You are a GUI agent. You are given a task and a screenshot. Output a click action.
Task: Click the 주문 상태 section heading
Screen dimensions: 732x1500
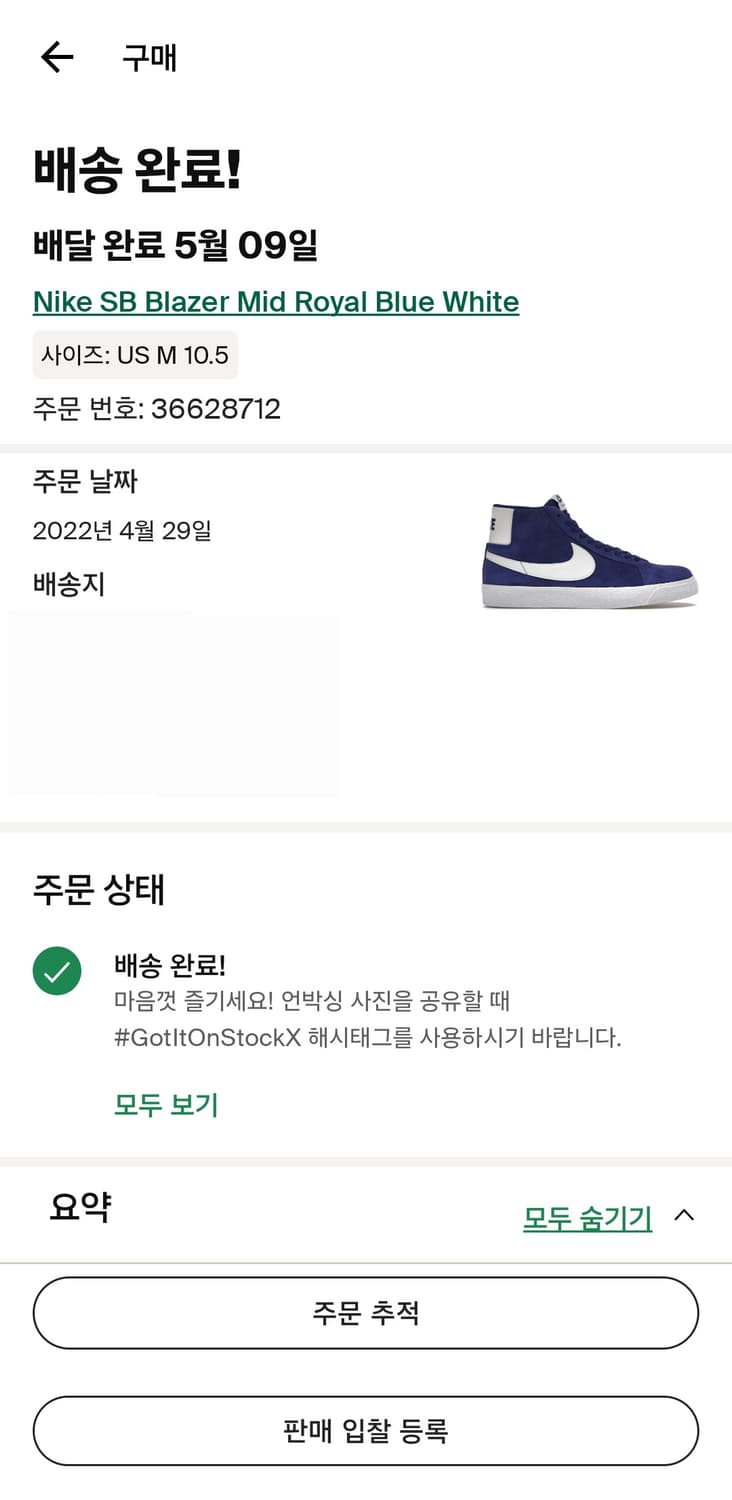[x=96, y=890]
